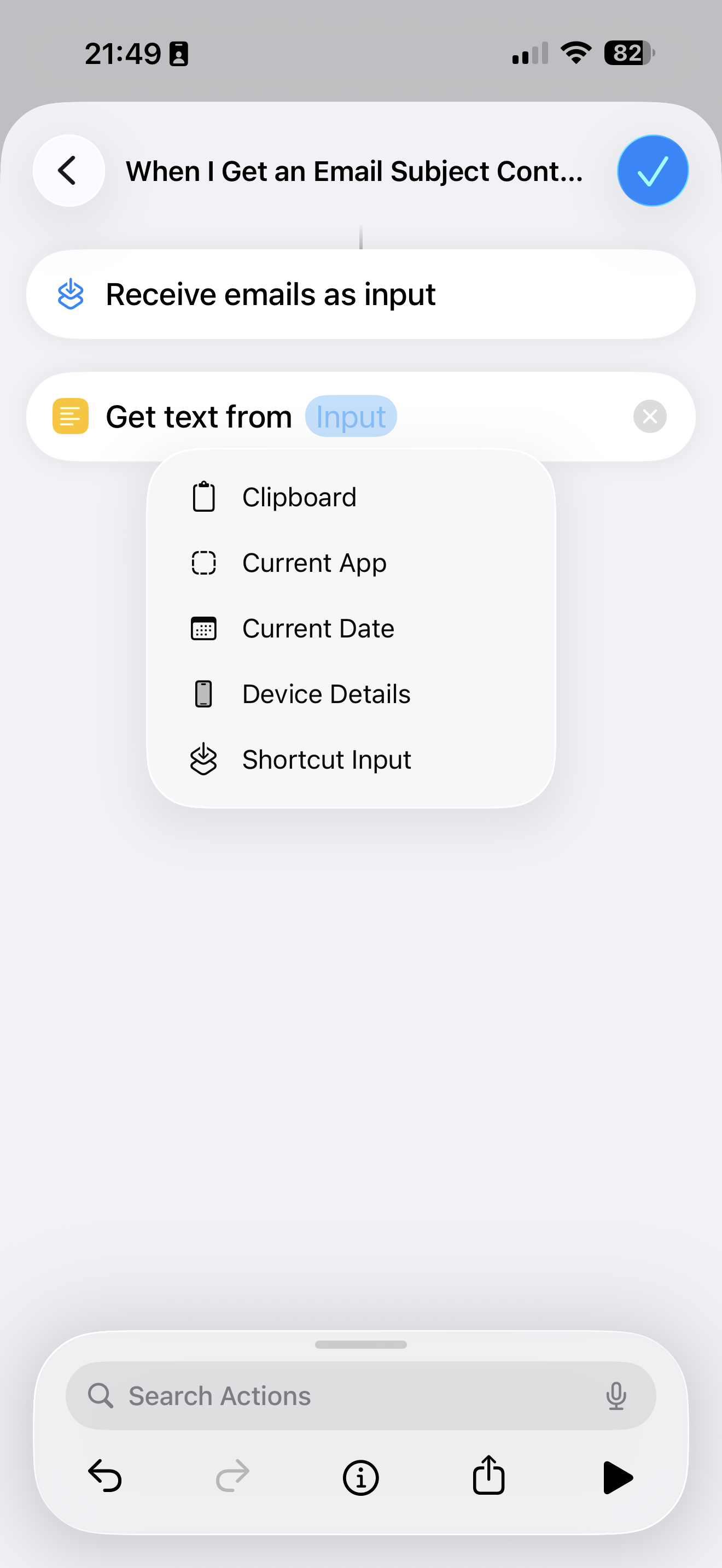Select Current Date from the popup menu

point(318,628)
